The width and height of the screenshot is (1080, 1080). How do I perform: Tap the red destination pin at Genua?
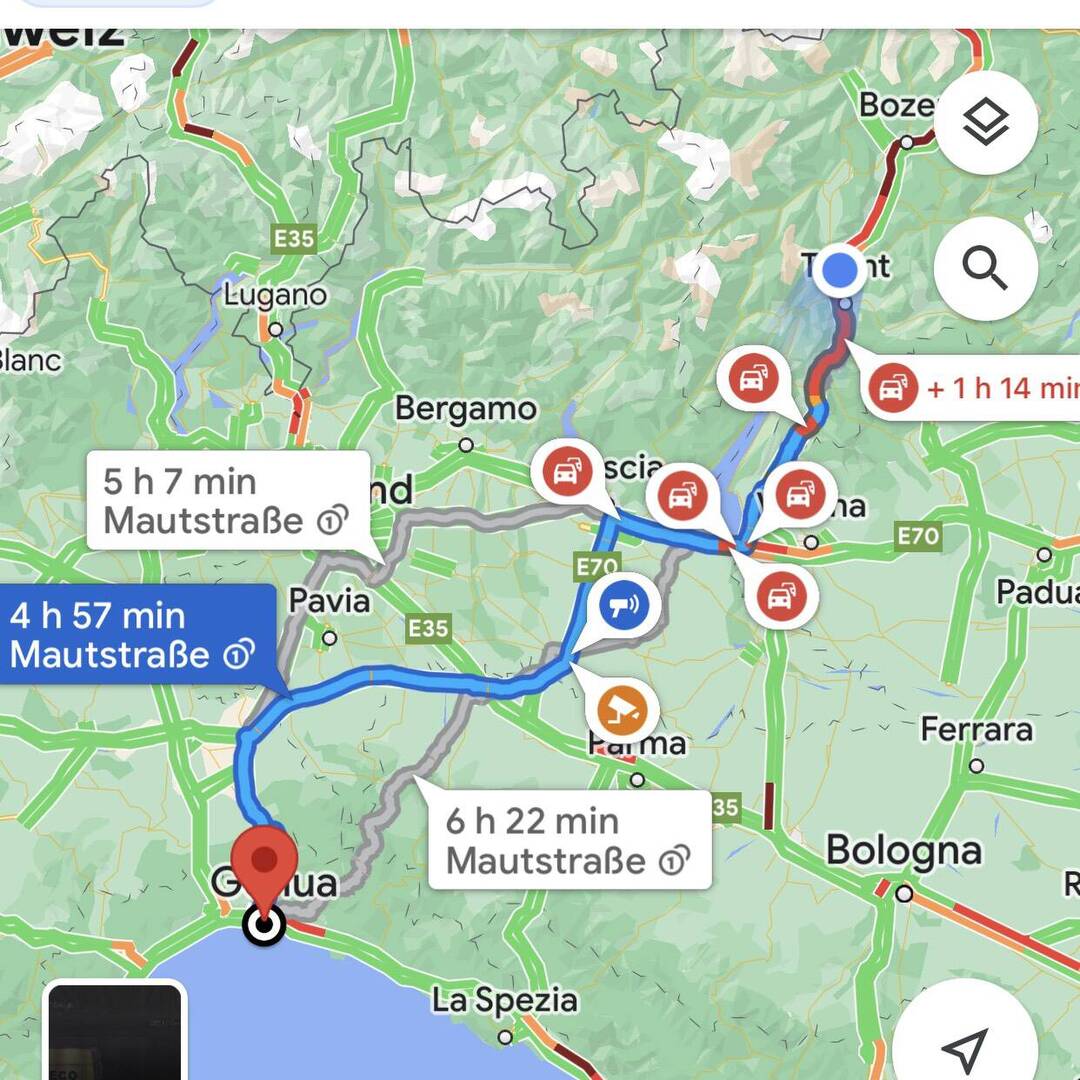pyautogui.click(x=264, y=862)
